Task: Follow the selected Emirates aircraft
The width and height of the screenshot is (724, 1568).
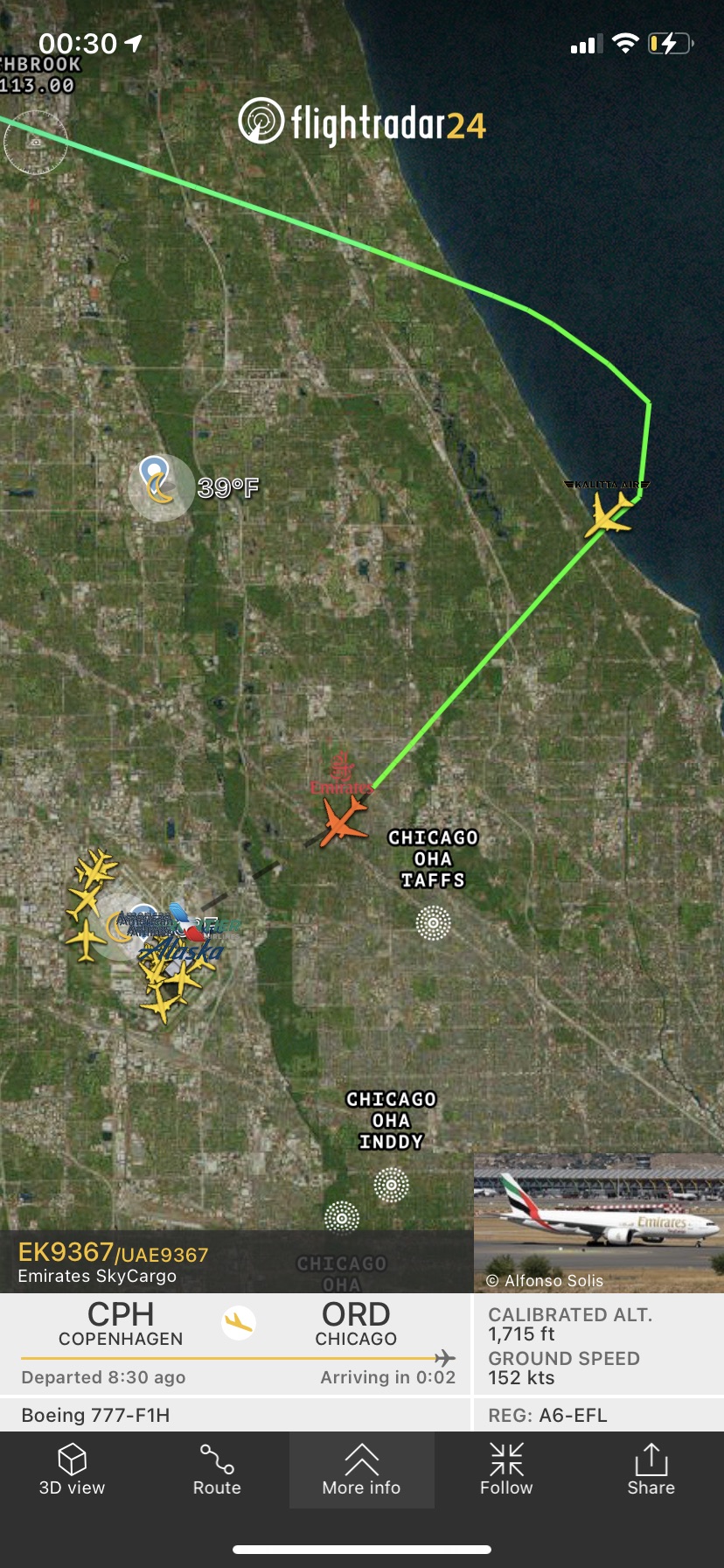Action: (x=506, y=1470)
